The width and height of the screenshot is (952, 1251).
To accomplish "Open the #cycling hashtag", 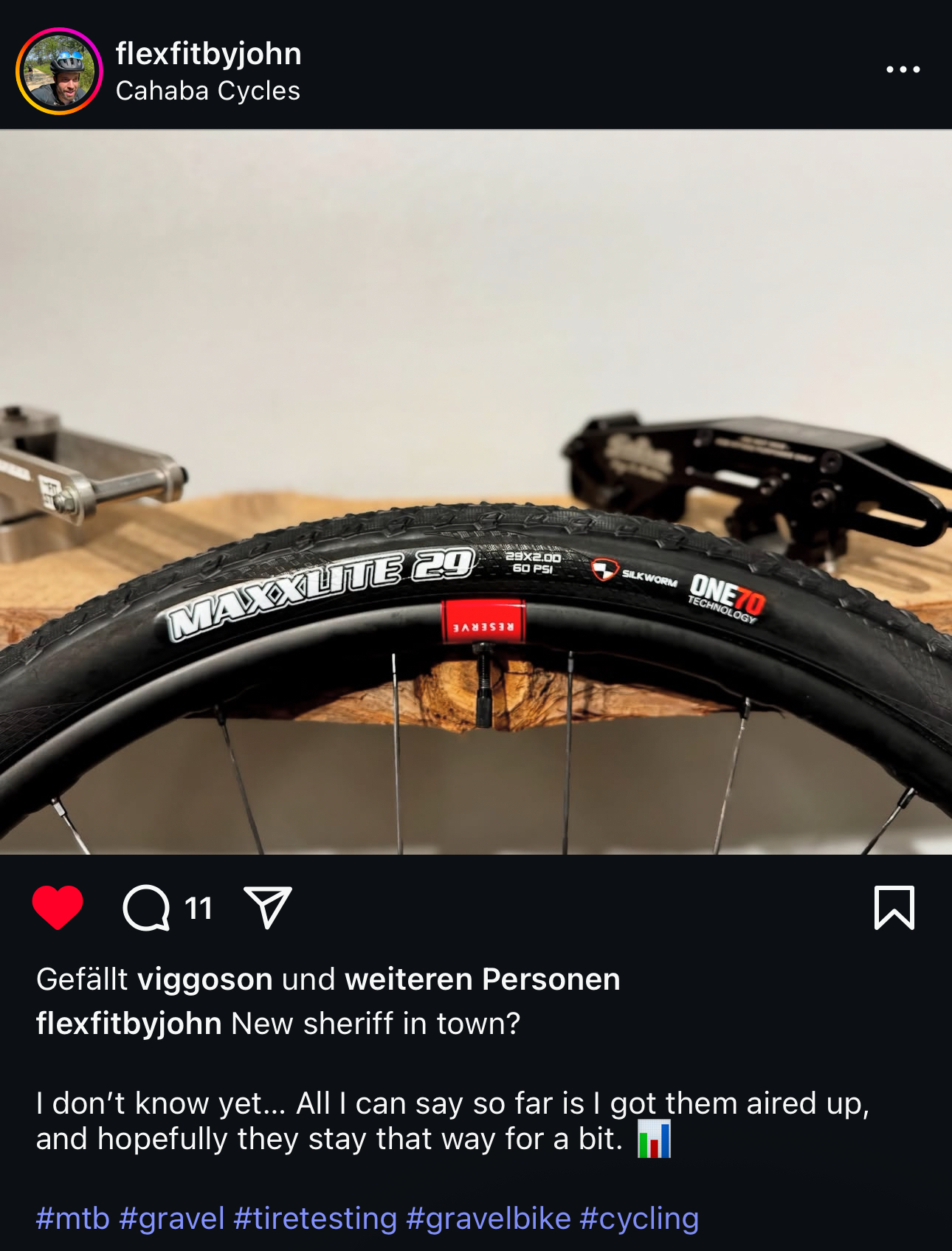I will (638, 1219).
